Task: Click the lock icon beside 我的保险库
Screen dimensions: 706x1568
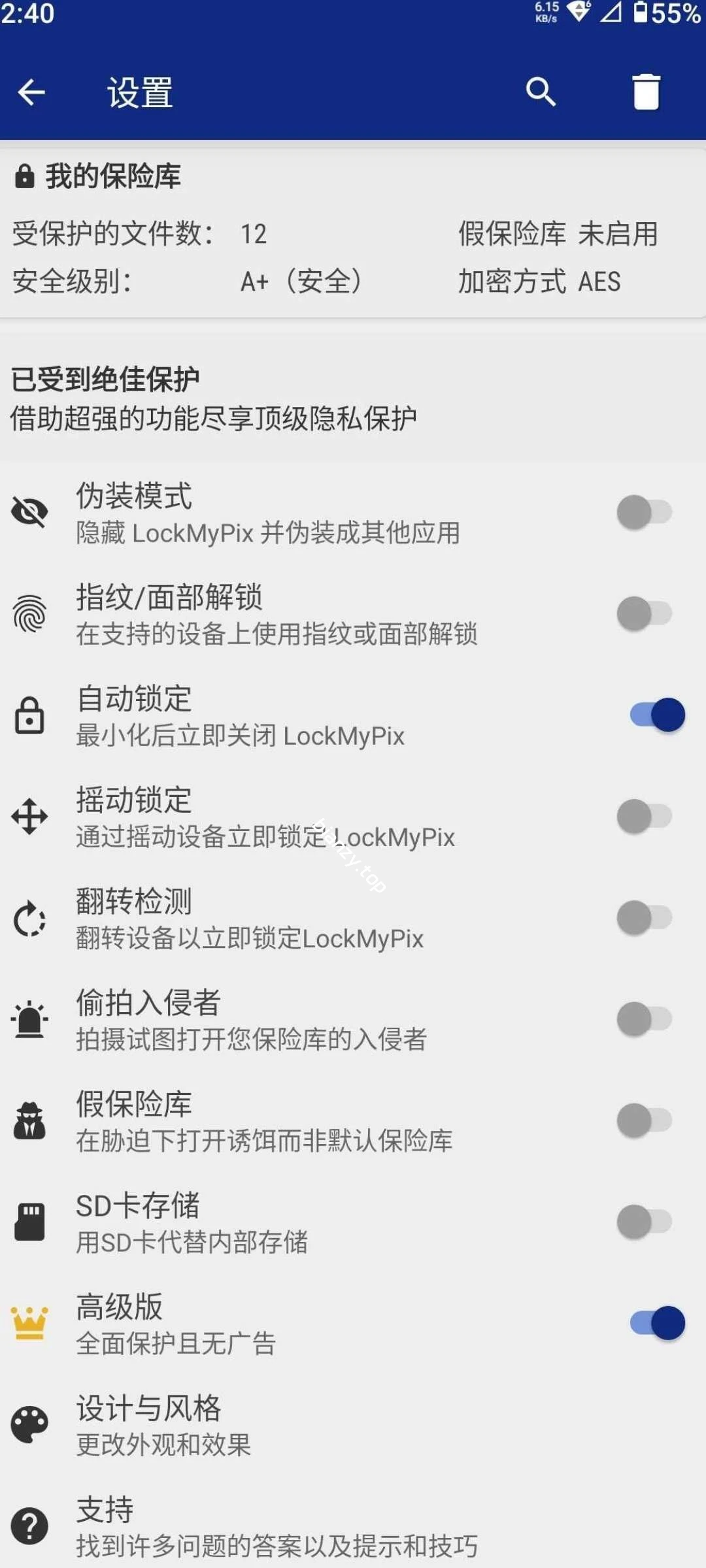Action: click(x=25, y=176)
